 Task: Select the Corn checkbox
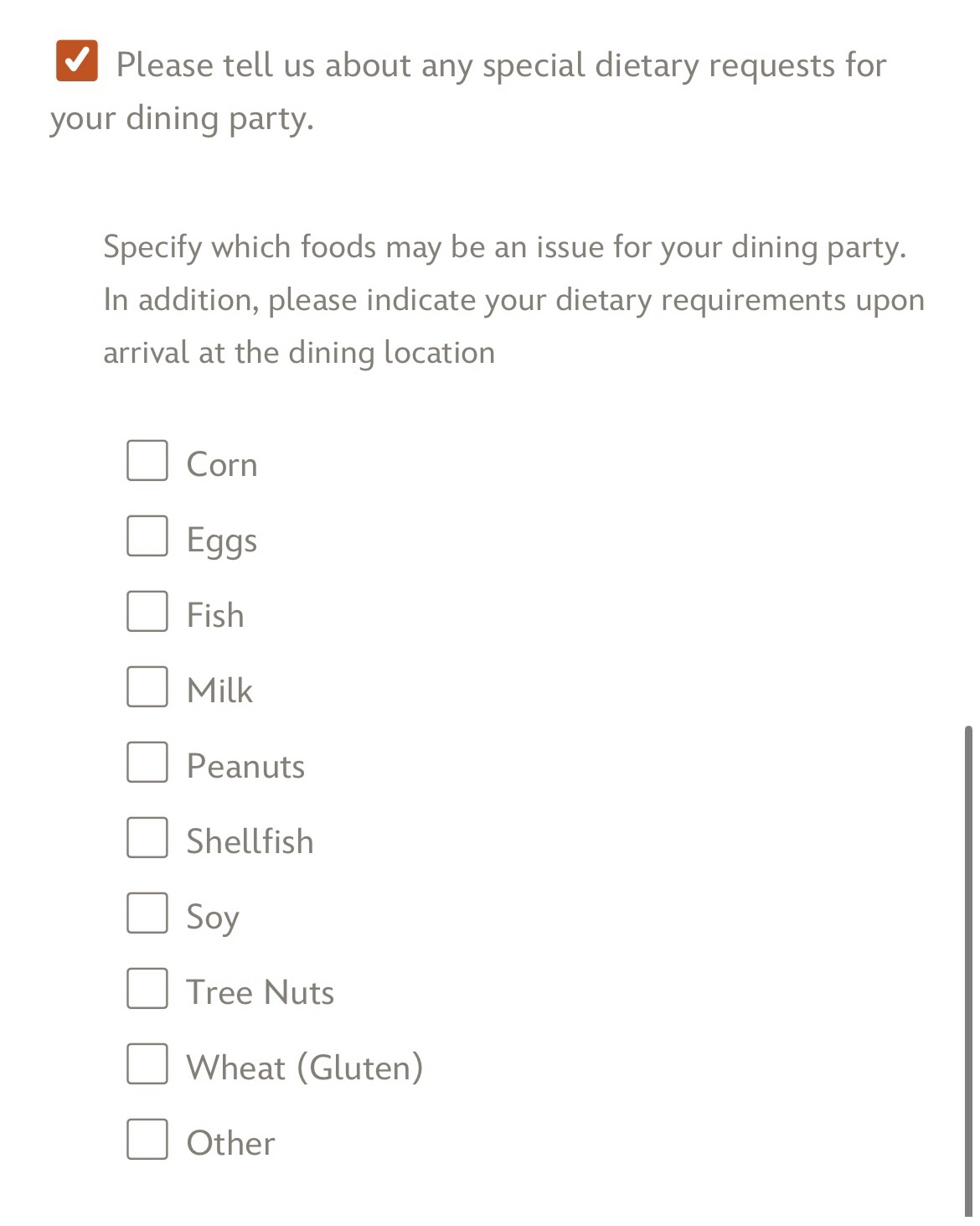(x=147, y=461)
